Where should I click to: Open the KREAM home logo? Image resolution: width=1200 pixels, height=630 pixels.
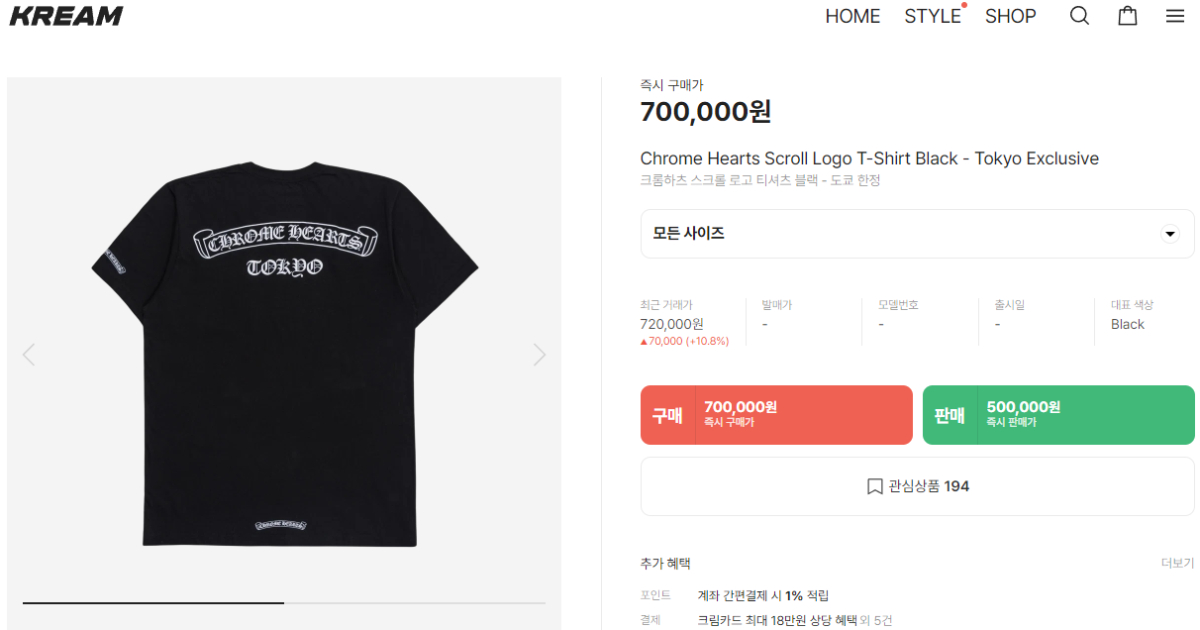point(66,16)
